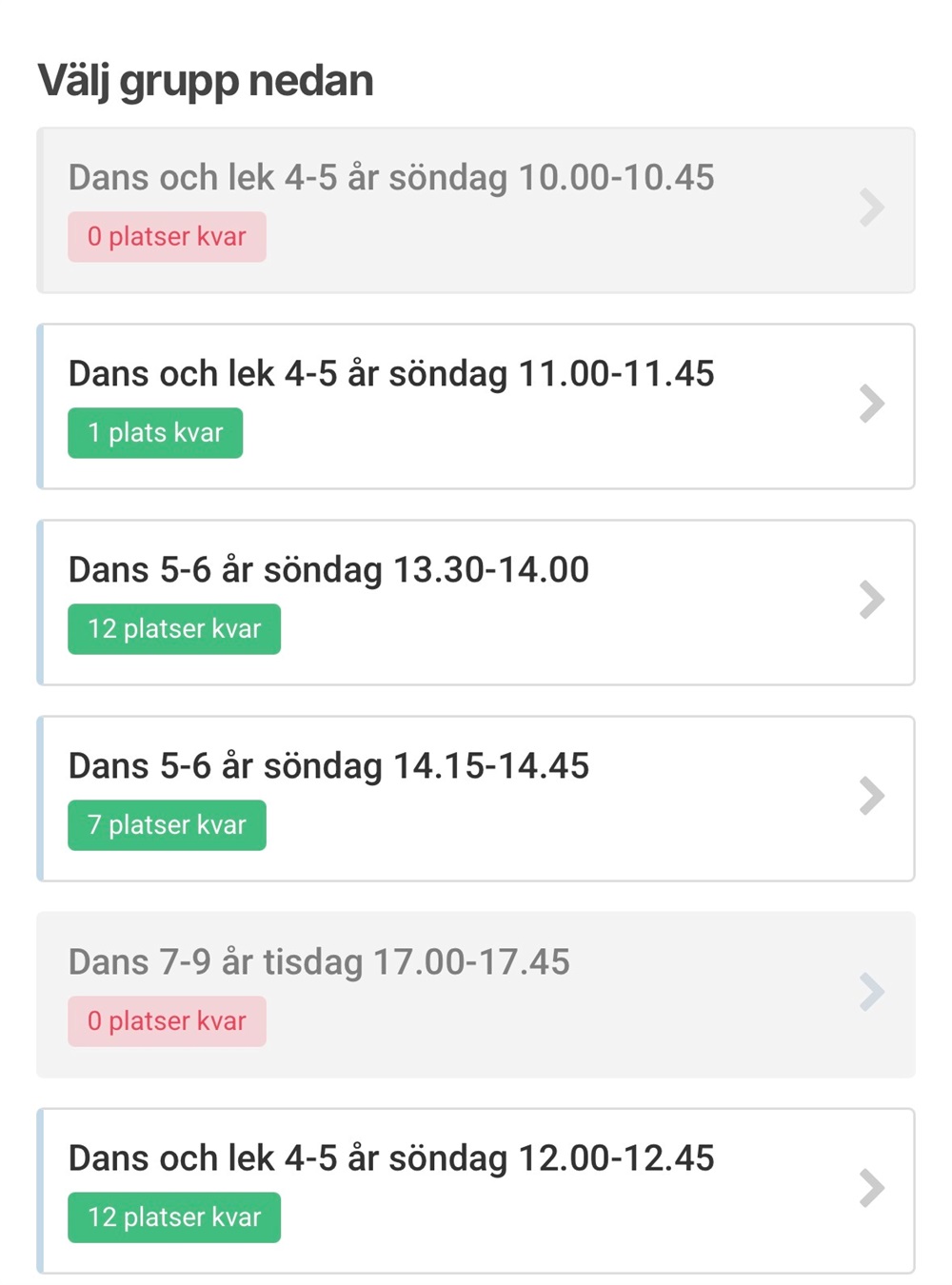
Task: Select Dans och lek 4-5 år söndag 11.00-11.45
Action: click(x=476, y=406)
